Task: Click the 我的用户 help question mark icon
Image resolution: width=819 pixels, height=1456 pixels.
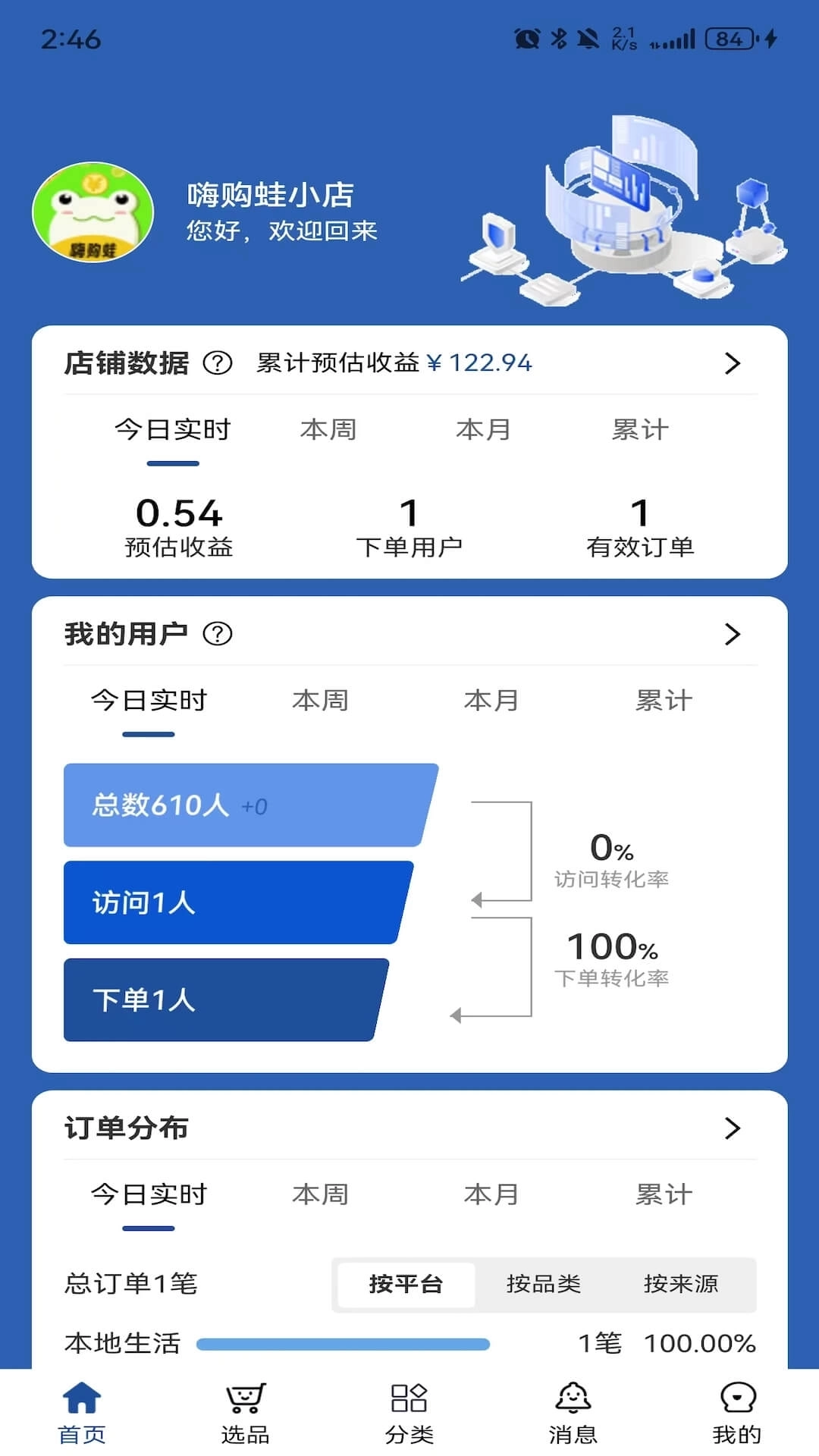Action: pyautogui.click(x=218, y=634)
